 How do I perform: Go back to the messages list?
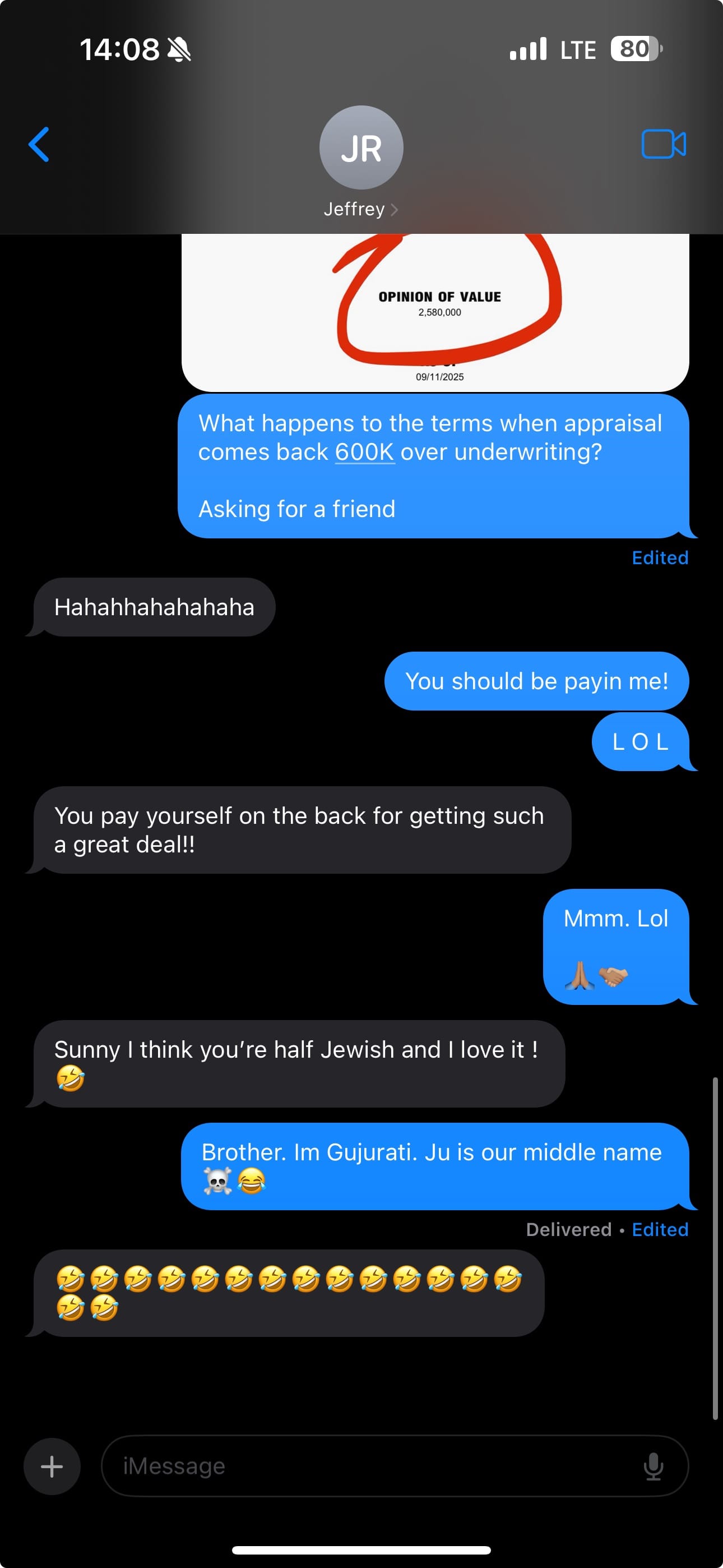coord(39,145)
